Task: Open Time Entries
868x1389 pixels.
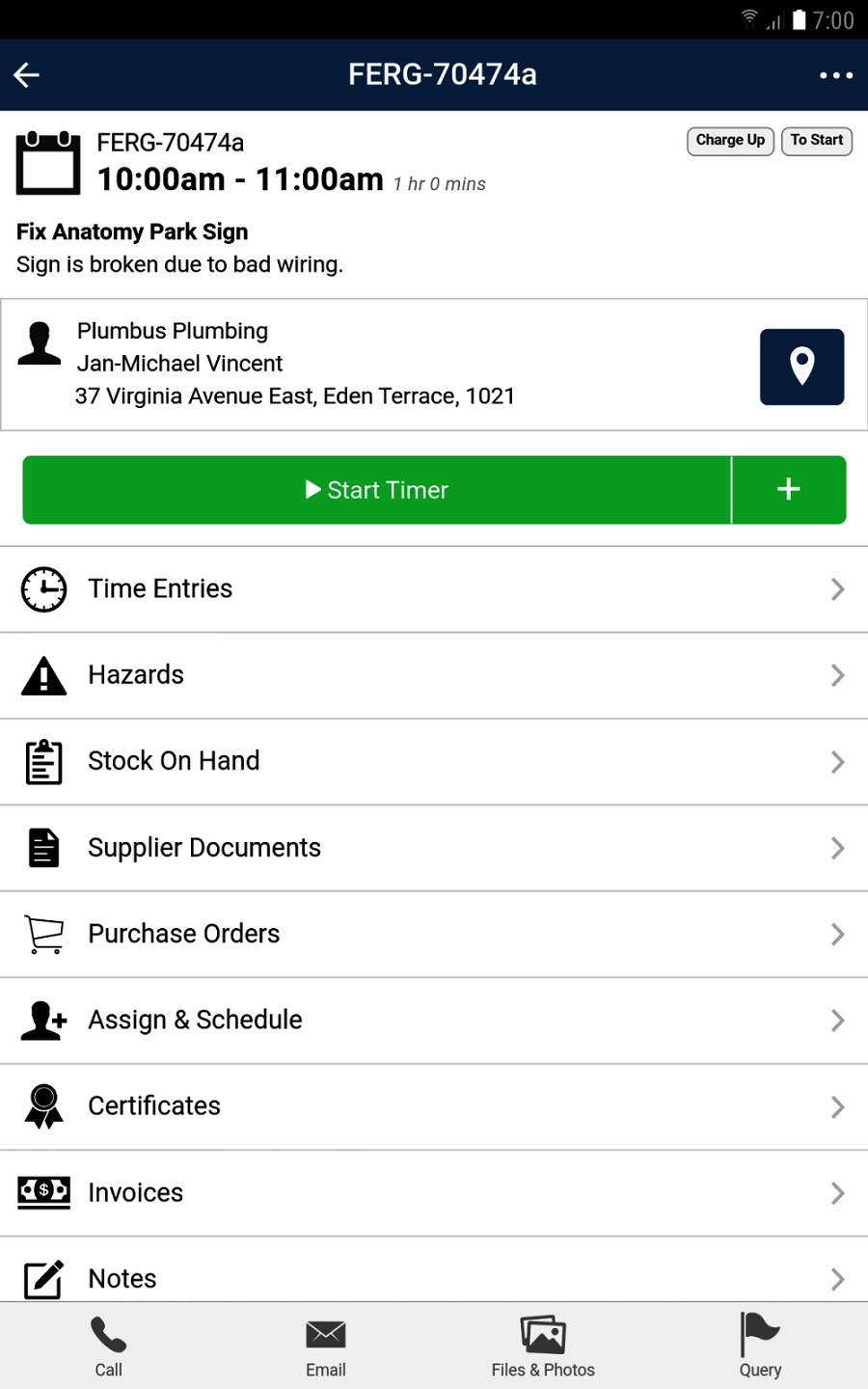Action: 434,589
